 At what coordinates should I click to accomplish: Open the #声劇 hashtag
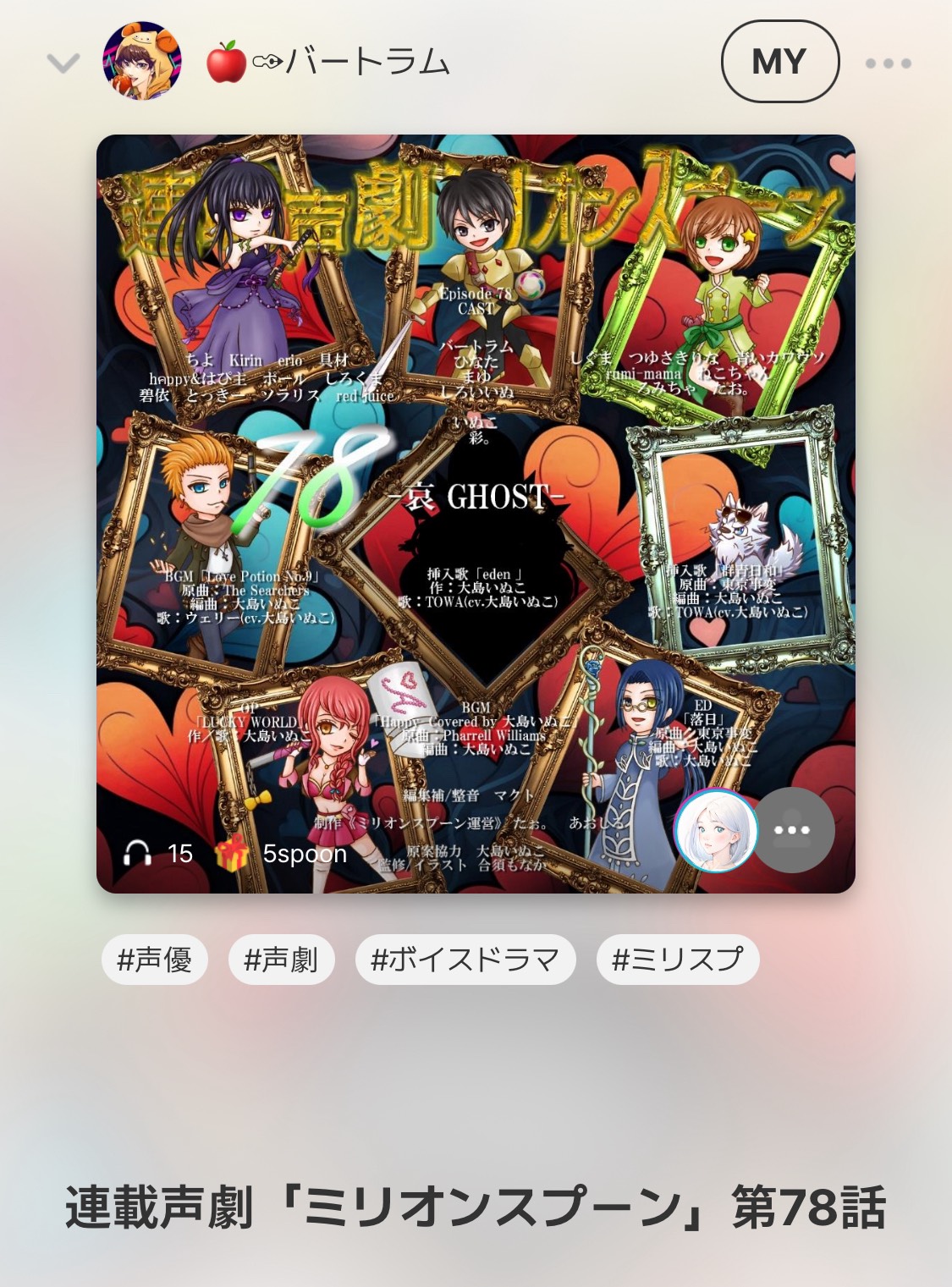click(281, 960)
